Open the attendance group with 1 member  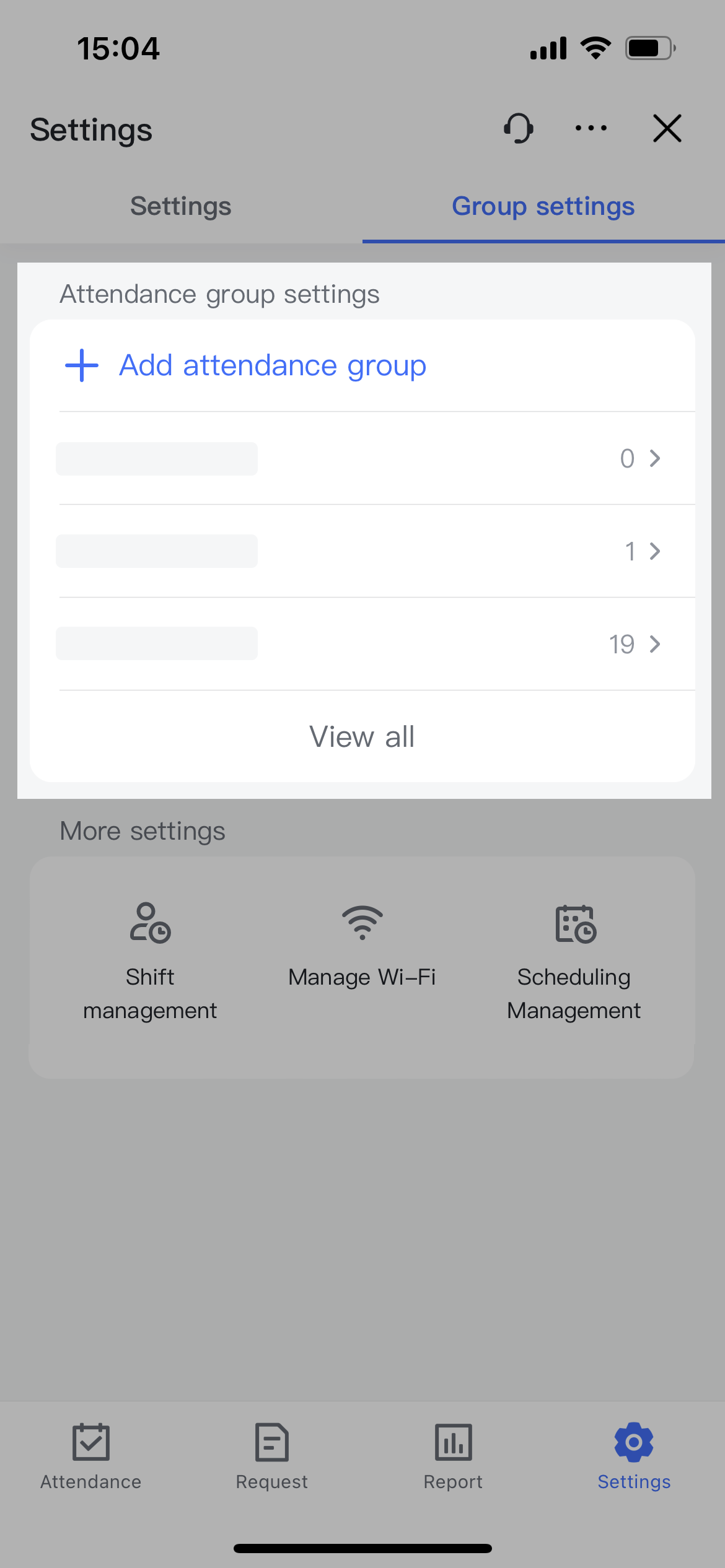362,551
